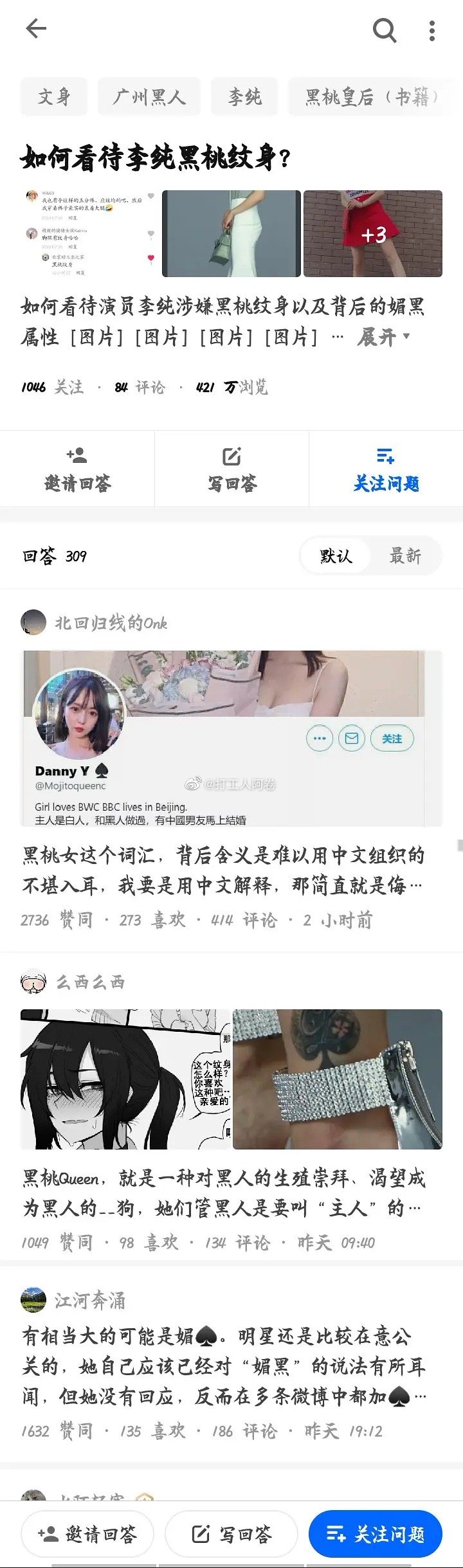
Task: Expand the question description with 展开
Action: coord(383,337)
